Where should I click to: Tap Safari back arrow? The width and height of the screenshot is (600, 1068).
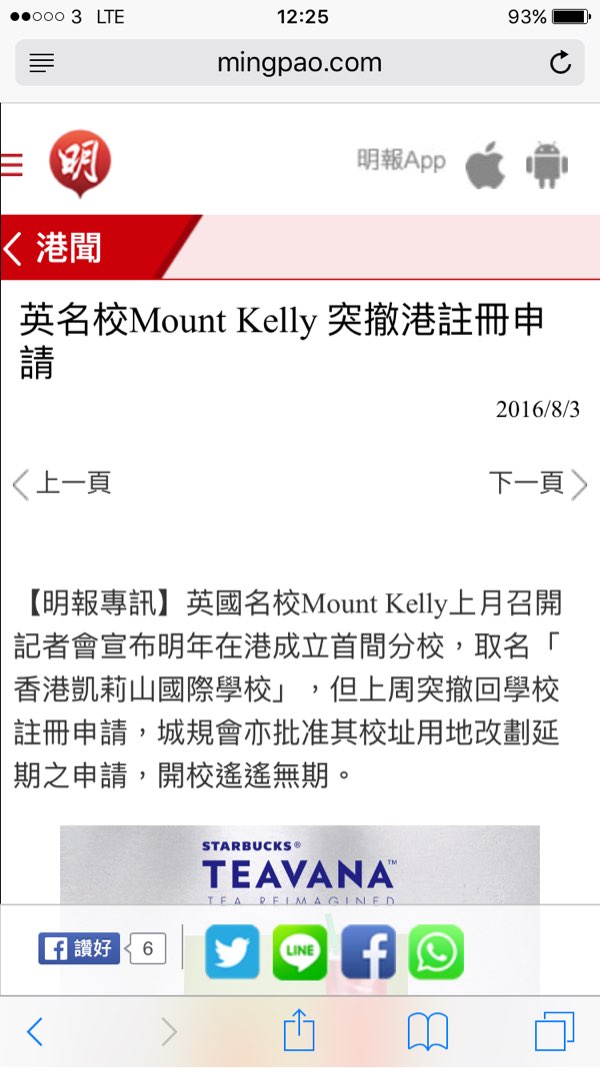[35, 1031]
